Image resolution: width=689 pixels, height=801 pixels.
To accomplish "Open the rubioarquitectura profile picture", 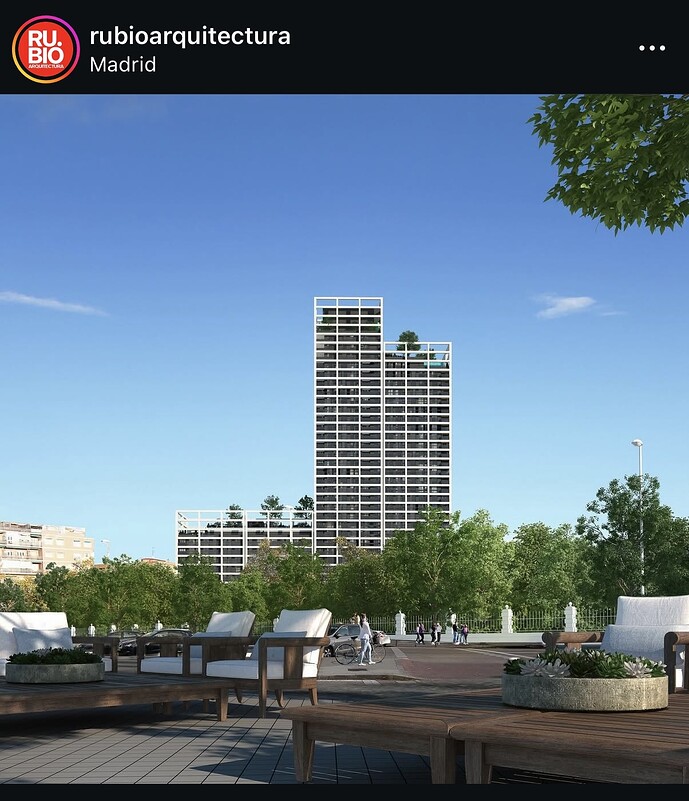I will pyautogui.click(x=45, y=49).
